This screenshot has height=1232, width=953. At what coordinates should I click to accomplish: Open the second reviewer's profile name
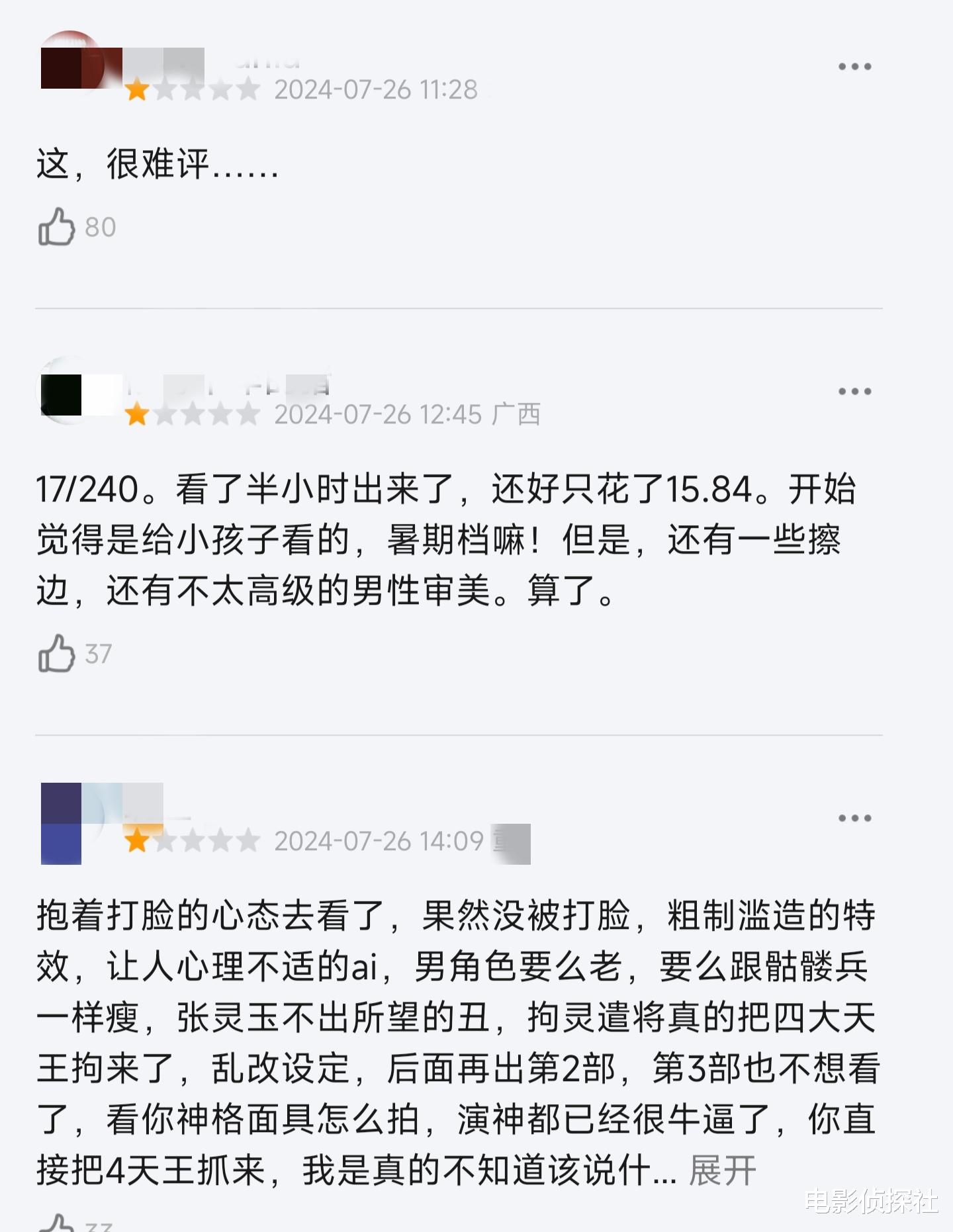[x=218, y=387]
